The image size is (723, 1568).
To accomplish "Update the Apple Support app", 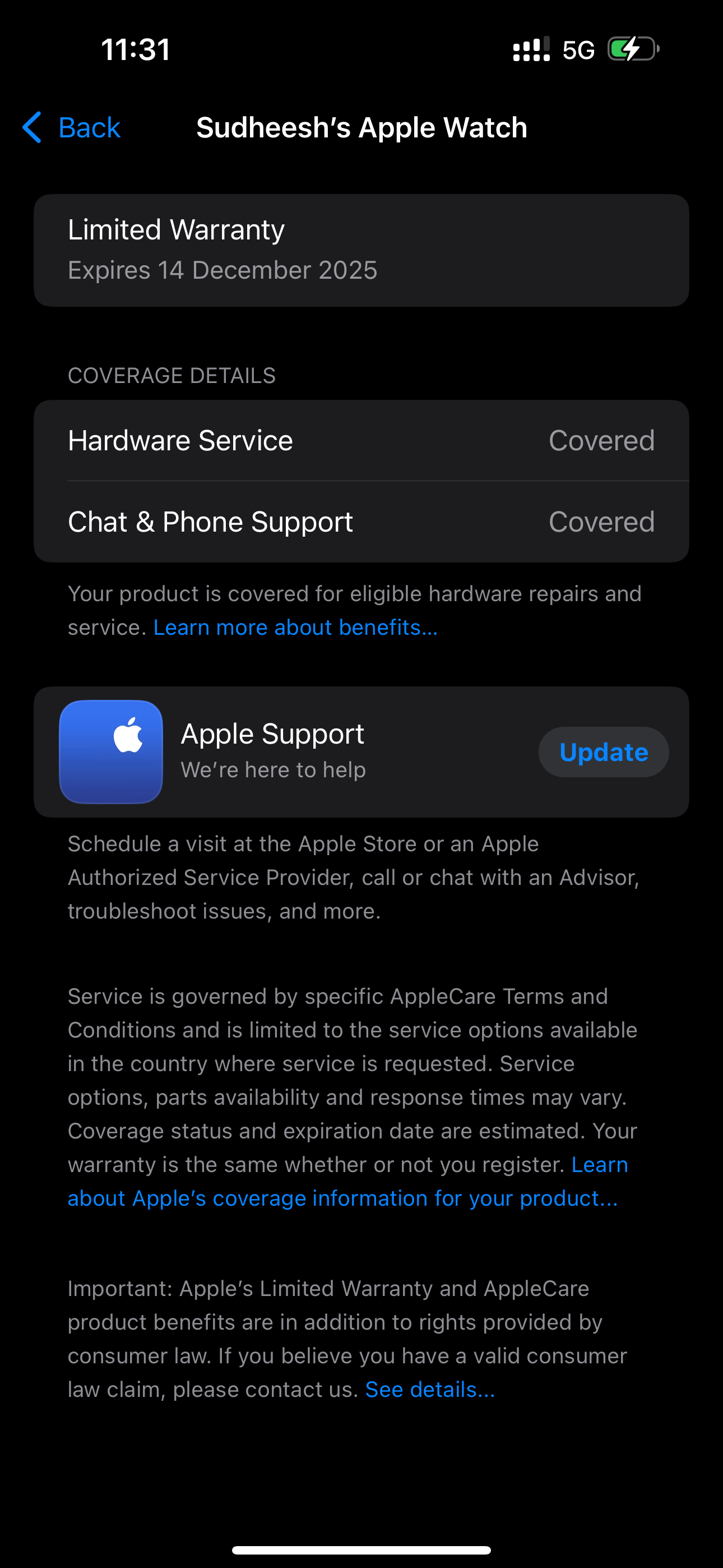I will tap(603, 753).
